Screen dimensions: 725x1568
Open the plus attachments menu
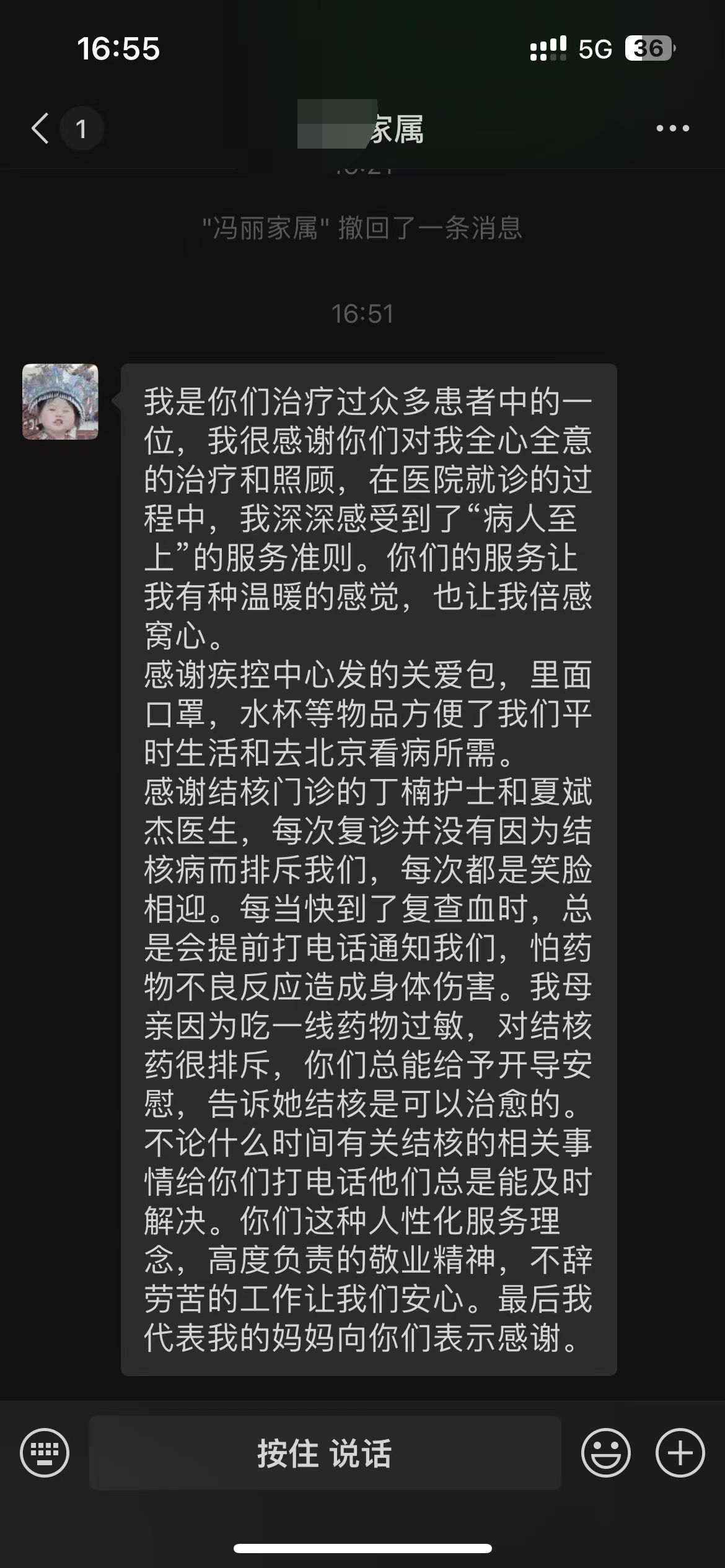click(680, 1453)
